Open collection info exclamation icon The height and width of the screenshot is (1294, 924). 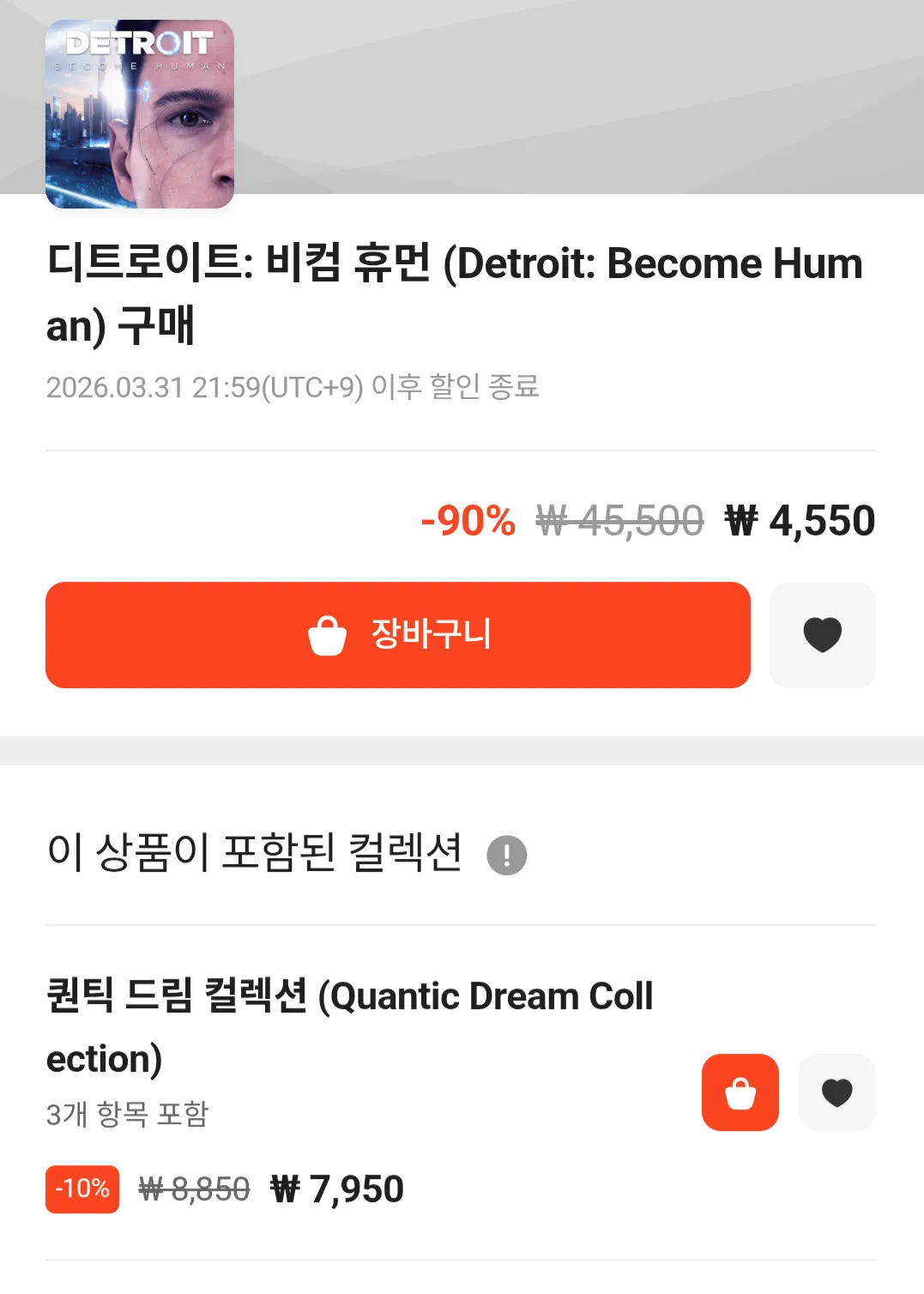(506, 856)
